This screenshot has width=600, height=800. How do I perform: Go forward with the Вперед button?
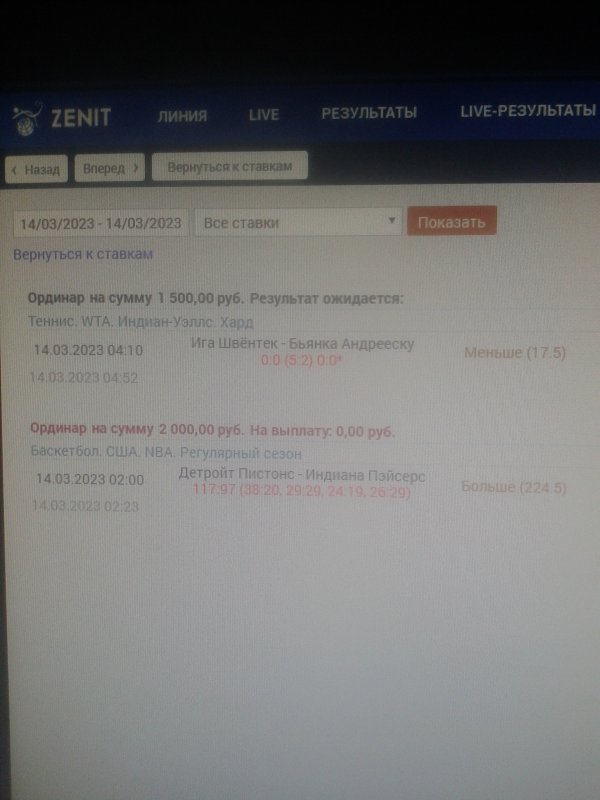pos(110,168)
